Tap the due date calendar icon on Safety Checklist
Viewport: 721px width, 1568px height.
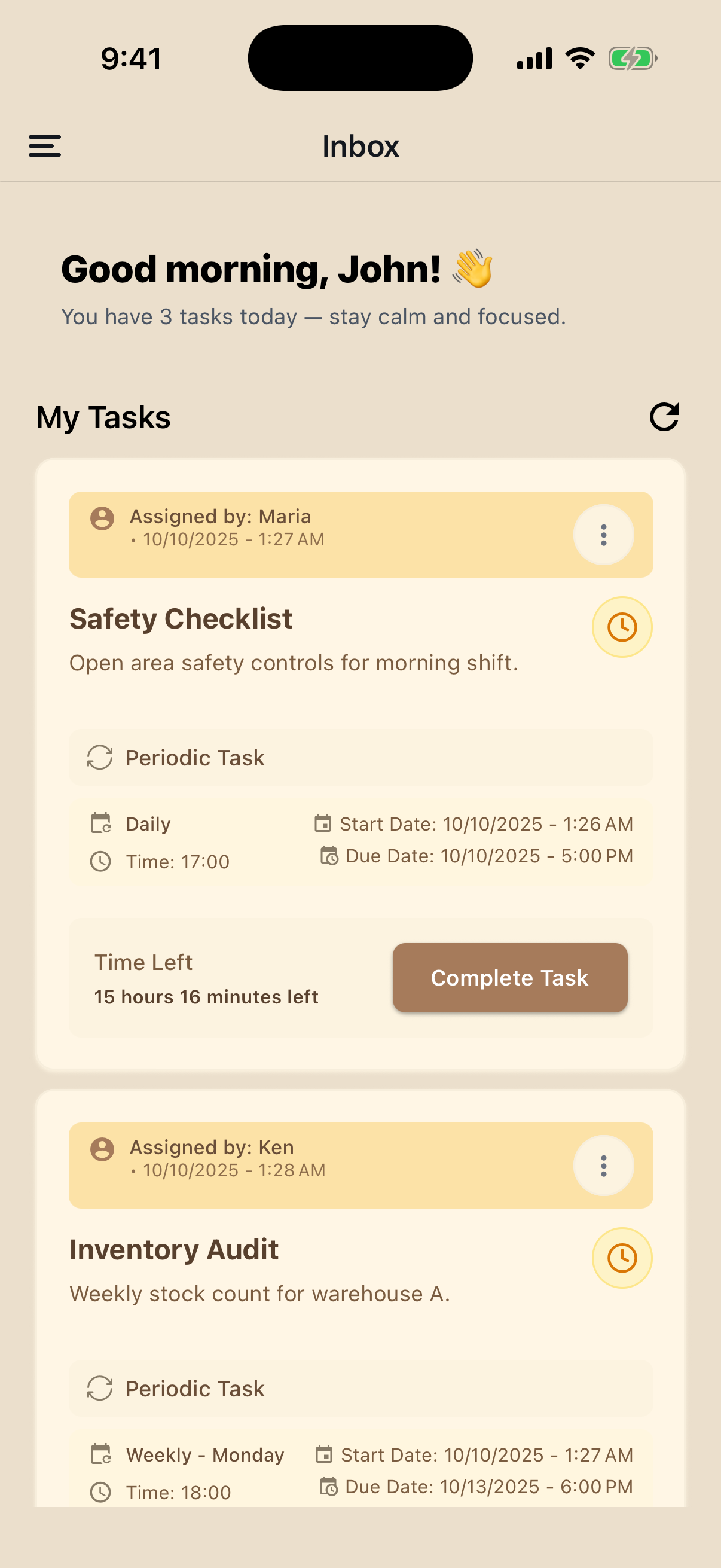pyautogui.click(x=328, y=855)
